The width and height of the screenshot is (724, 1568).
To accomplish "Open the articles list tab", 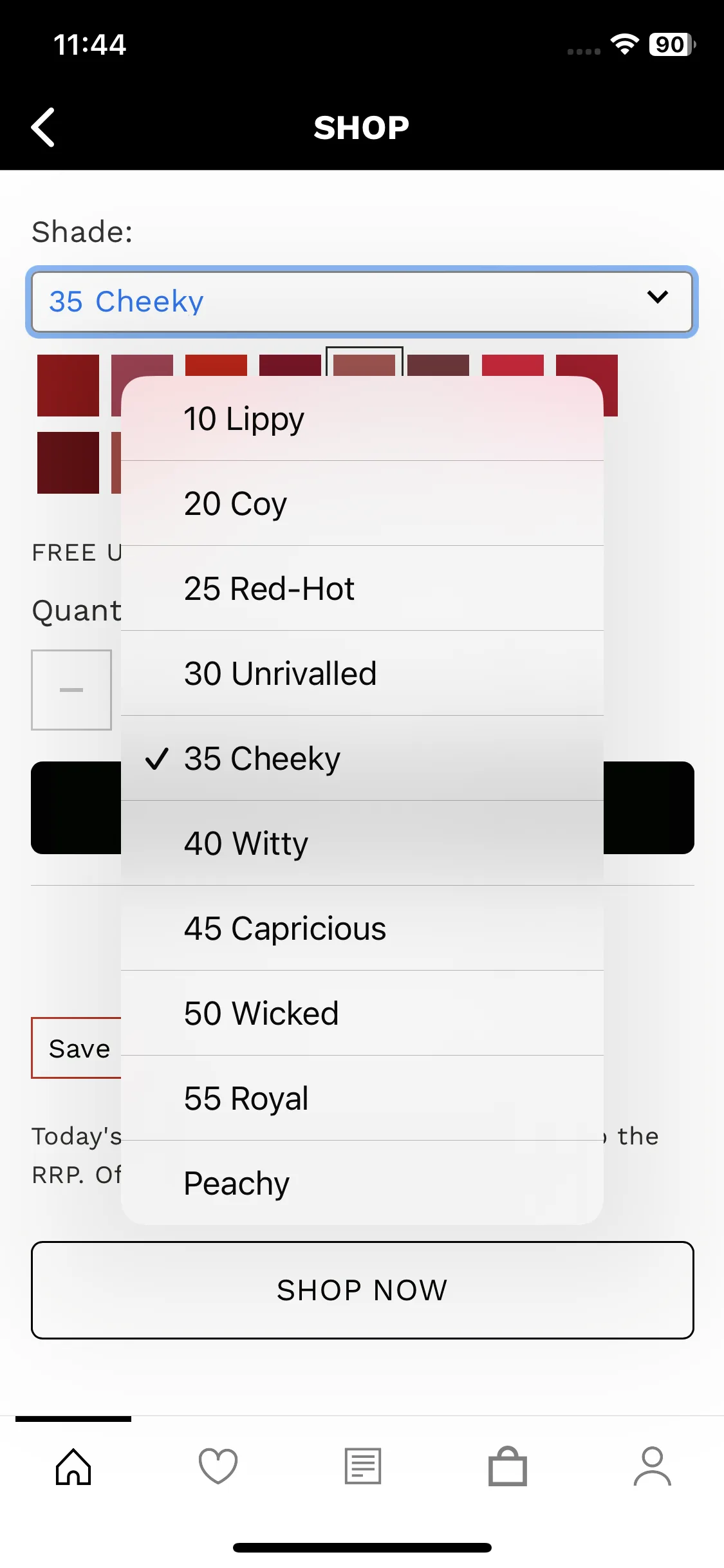I will click(x=363, y=1467).
